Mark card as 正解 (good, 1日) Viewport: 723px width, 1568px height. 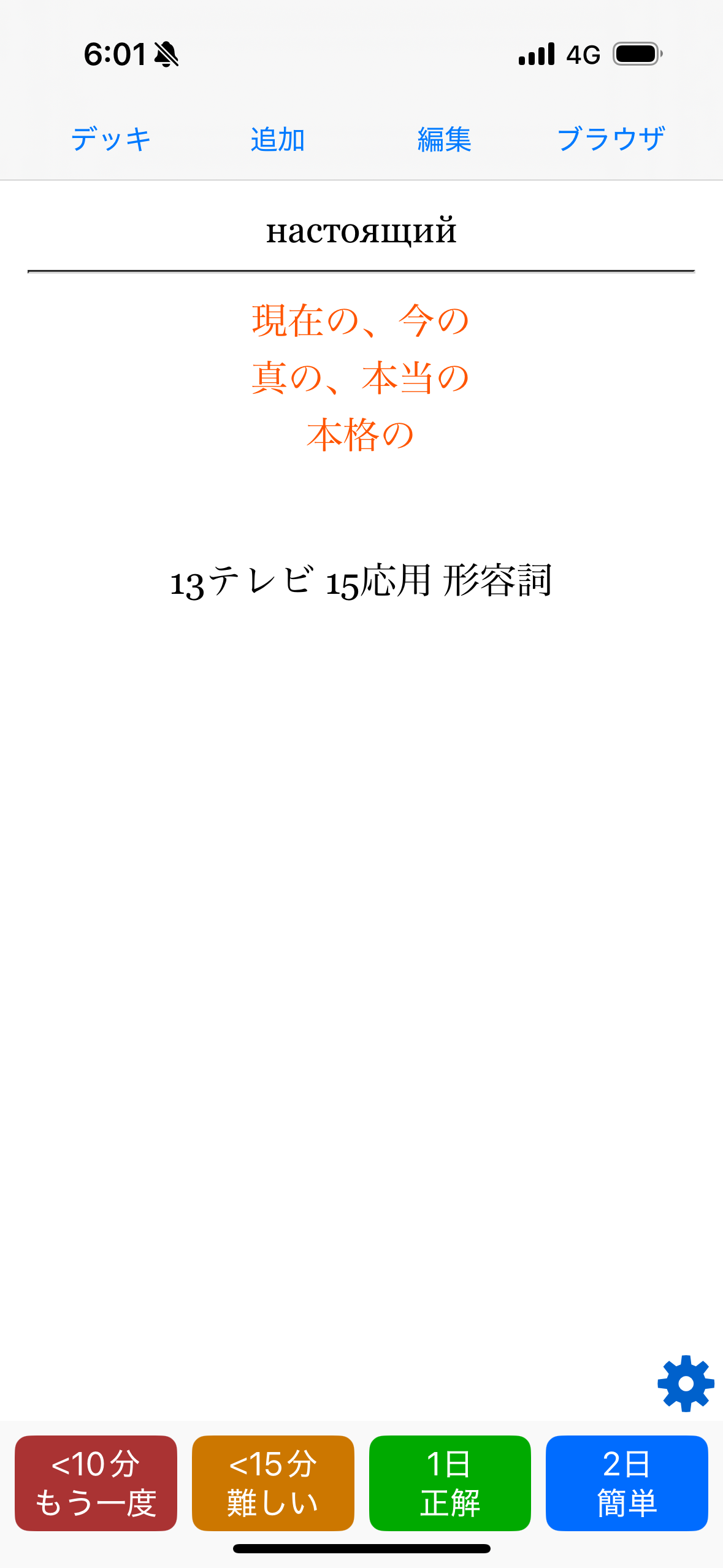coord(449,1482)
